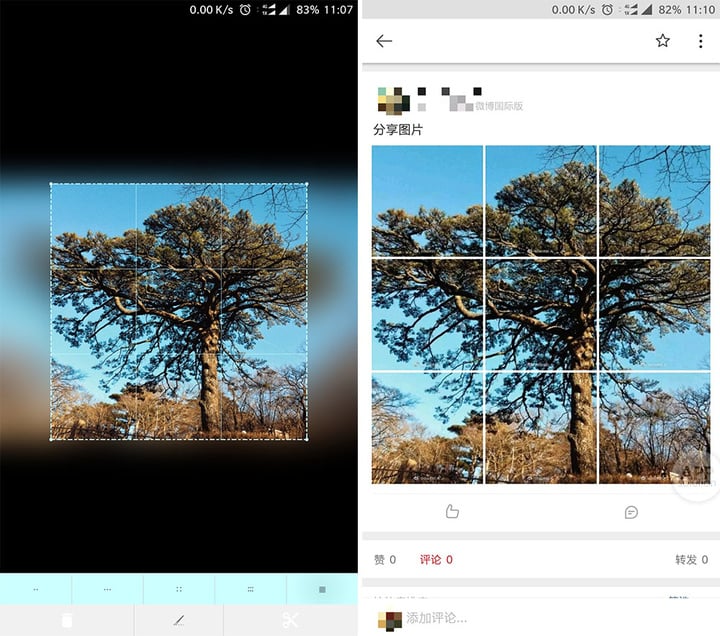This screenshot has width=720, height=636.
Task: Tap the 添加评论 comment field
Action: tap(437, 618)
